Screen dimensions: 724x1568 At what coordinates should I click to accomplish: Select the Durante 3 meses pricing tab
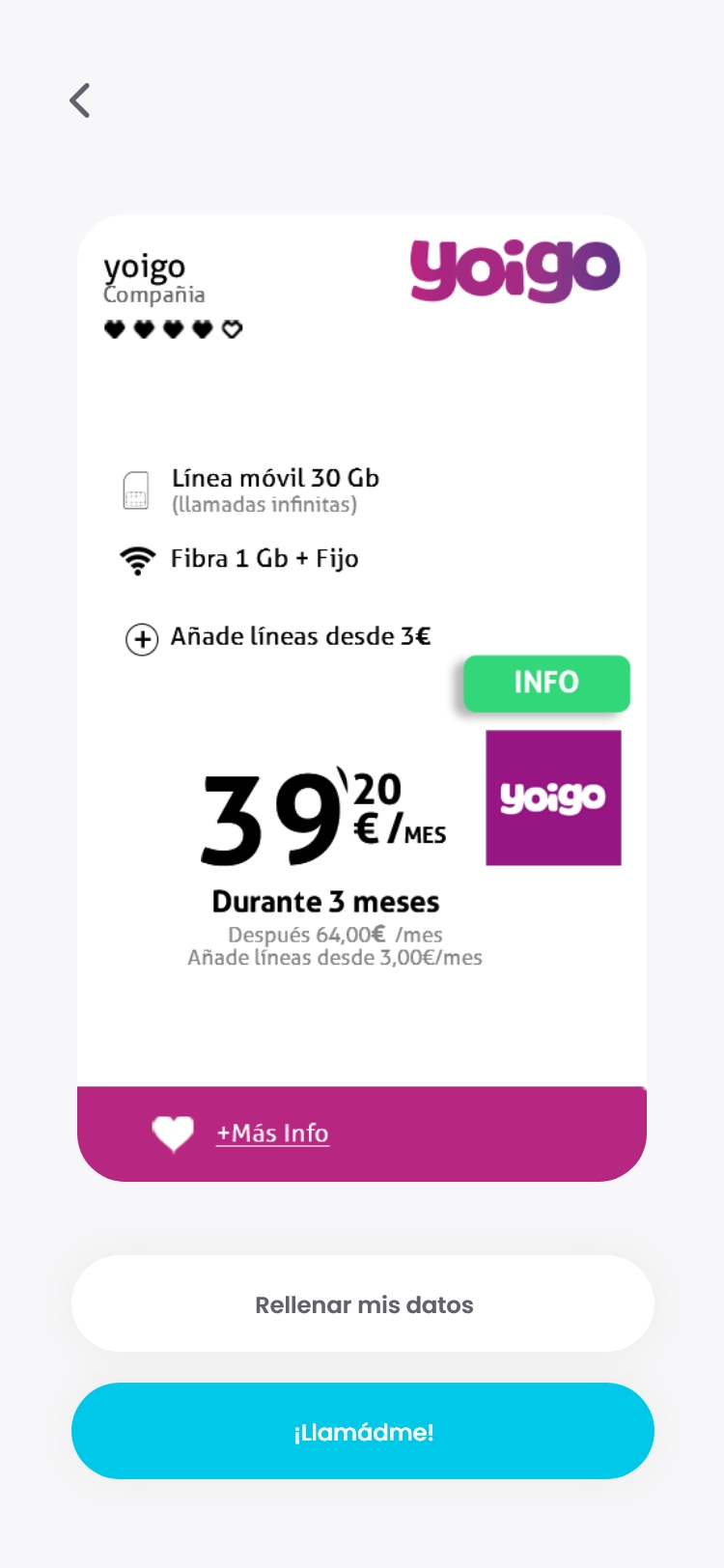point(325,901)
